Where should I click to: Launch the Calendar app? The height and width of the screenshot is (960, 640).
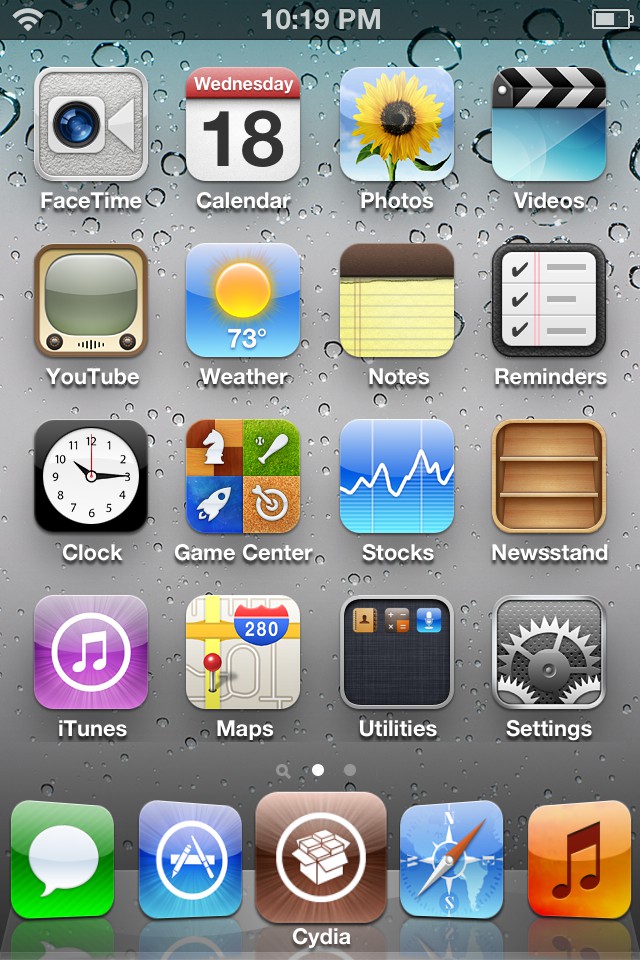click(243, 124)
